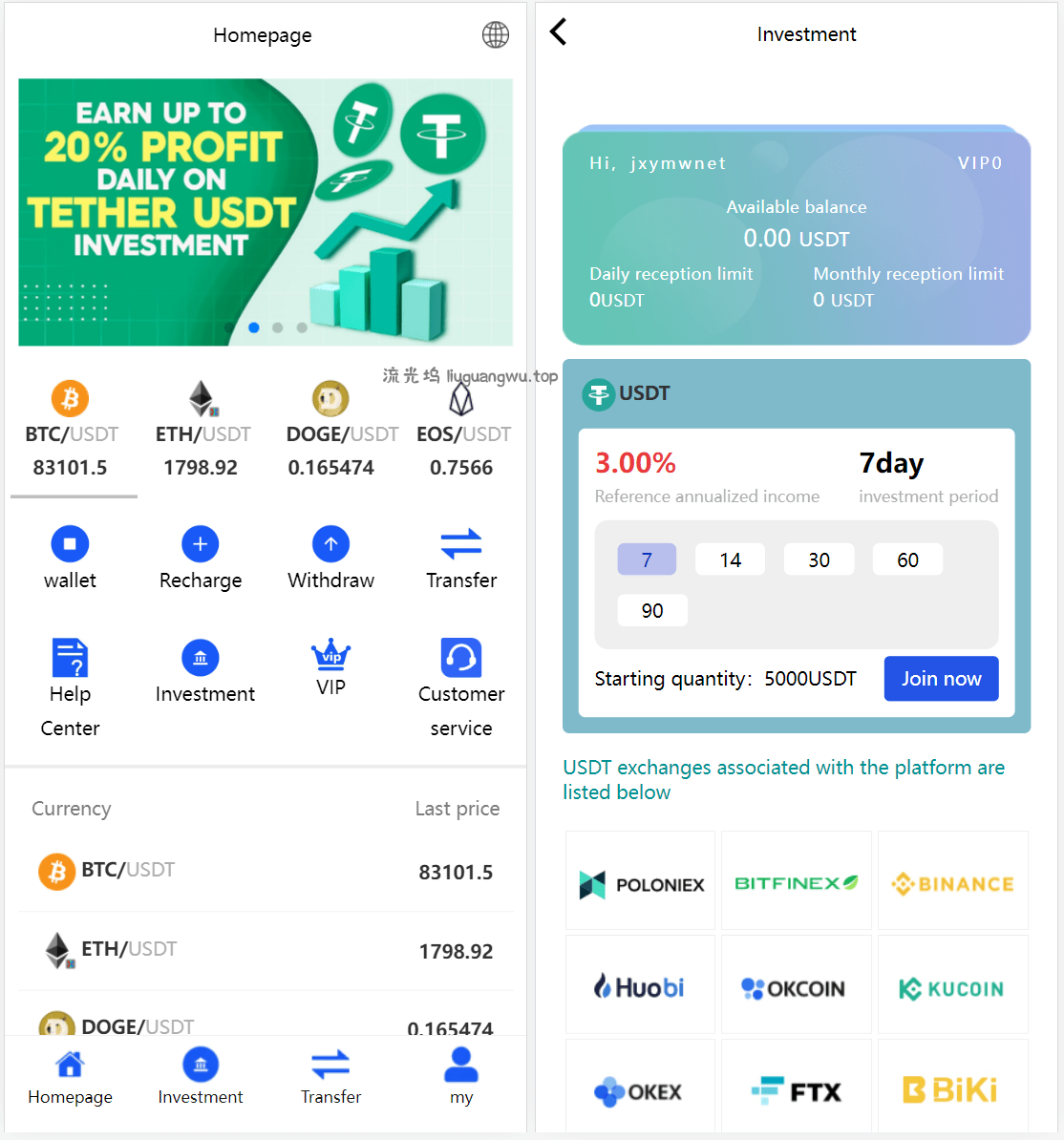This screenshot has height=1140, width=1064.
Task: Open the Binance exchange tile
Action: click(x=952, y=883)
